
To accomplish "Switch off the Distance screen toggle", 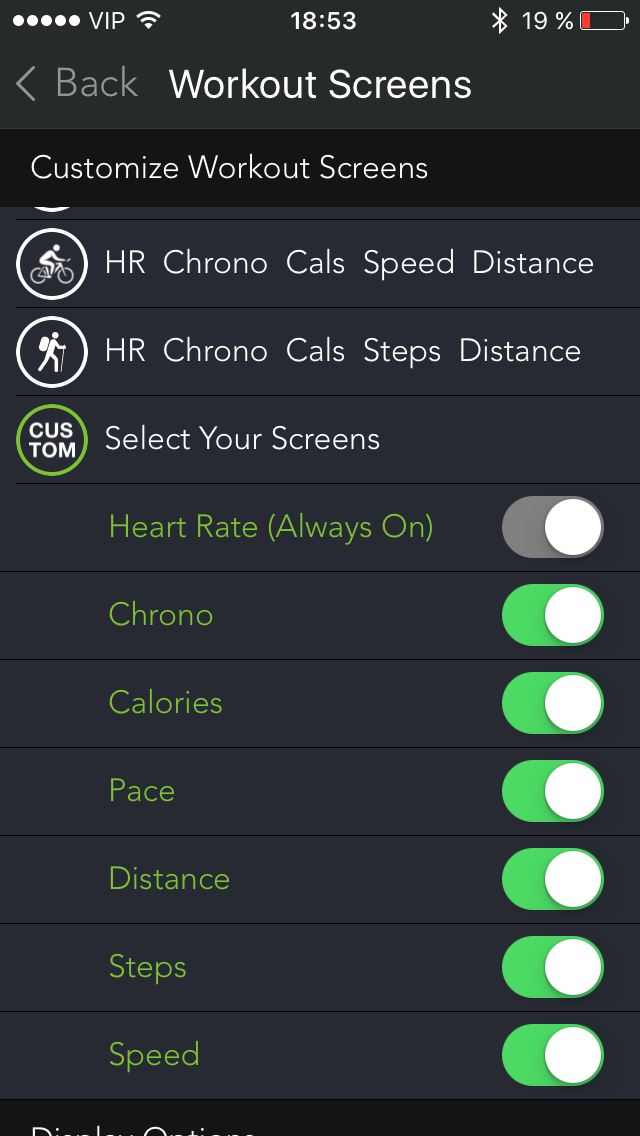I will (552, 879).
